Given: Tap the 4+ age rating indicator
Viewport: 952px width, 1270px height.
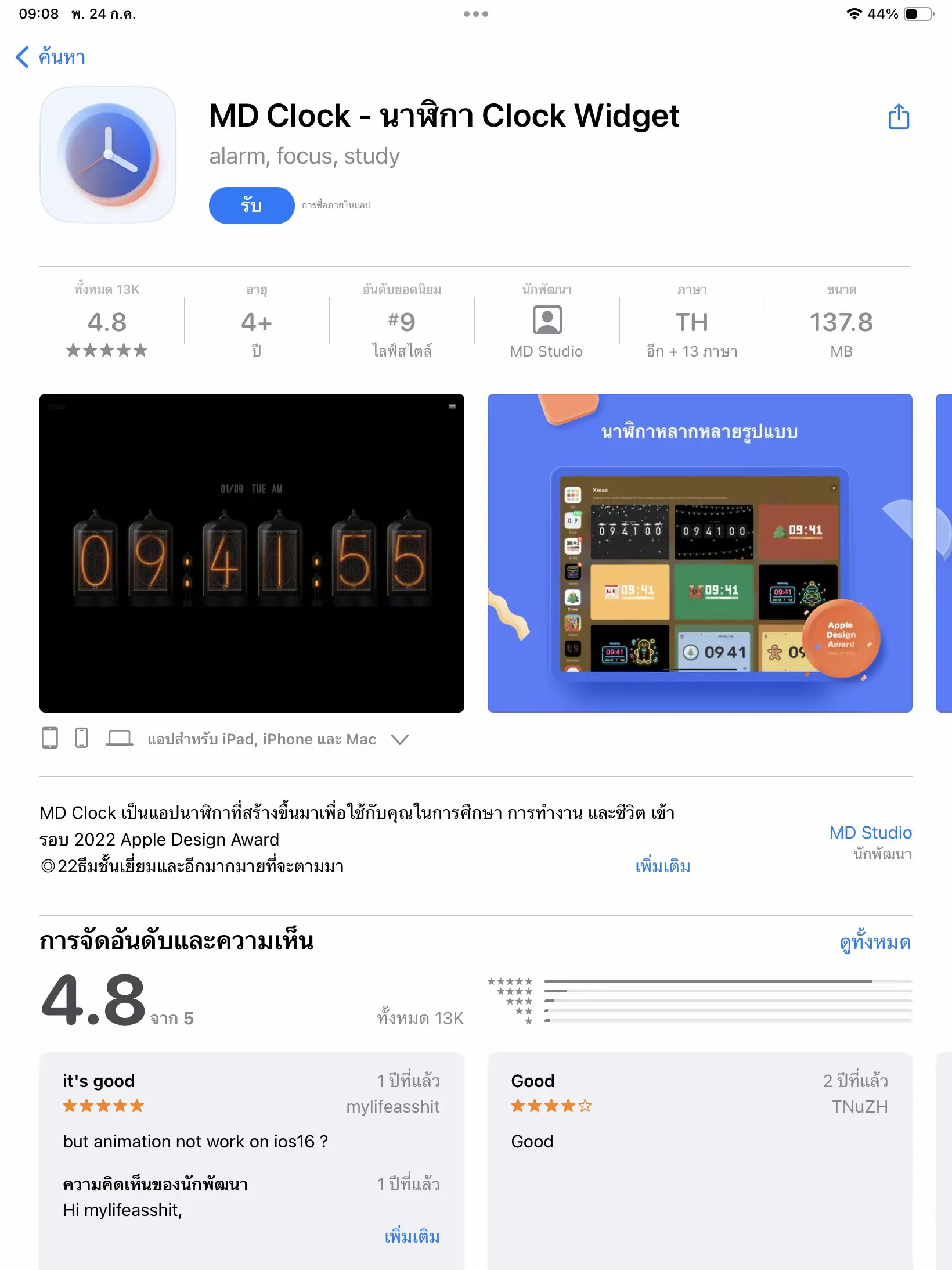Looking at the screenshot, I should tap(257, 322).
